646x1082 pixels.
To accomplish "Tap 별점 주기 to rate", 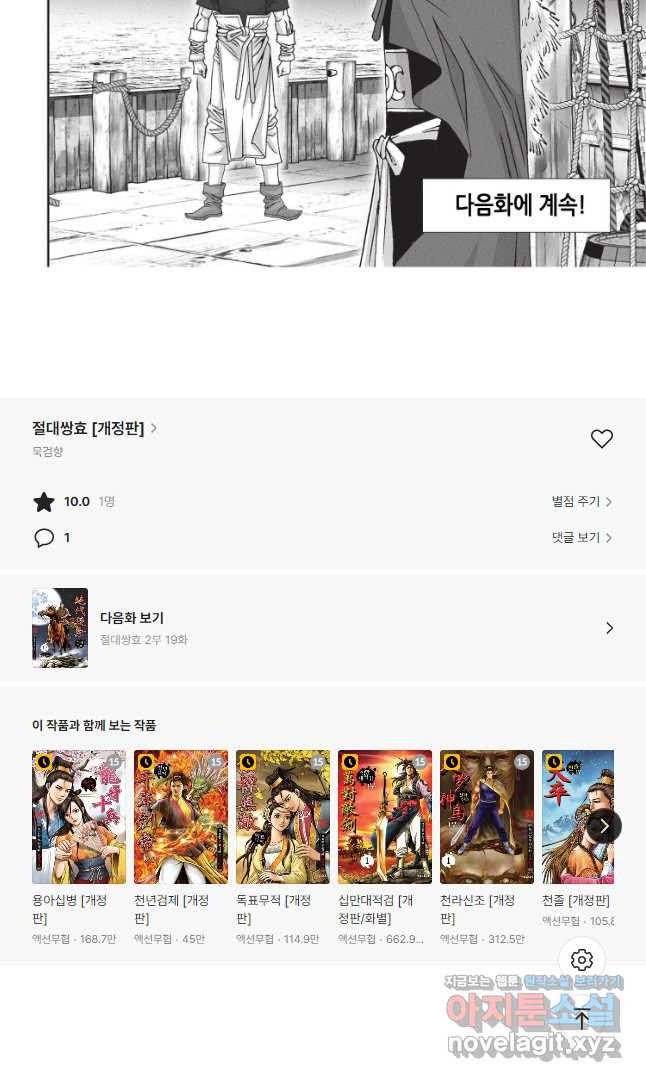I will click(x=581, y=502).
